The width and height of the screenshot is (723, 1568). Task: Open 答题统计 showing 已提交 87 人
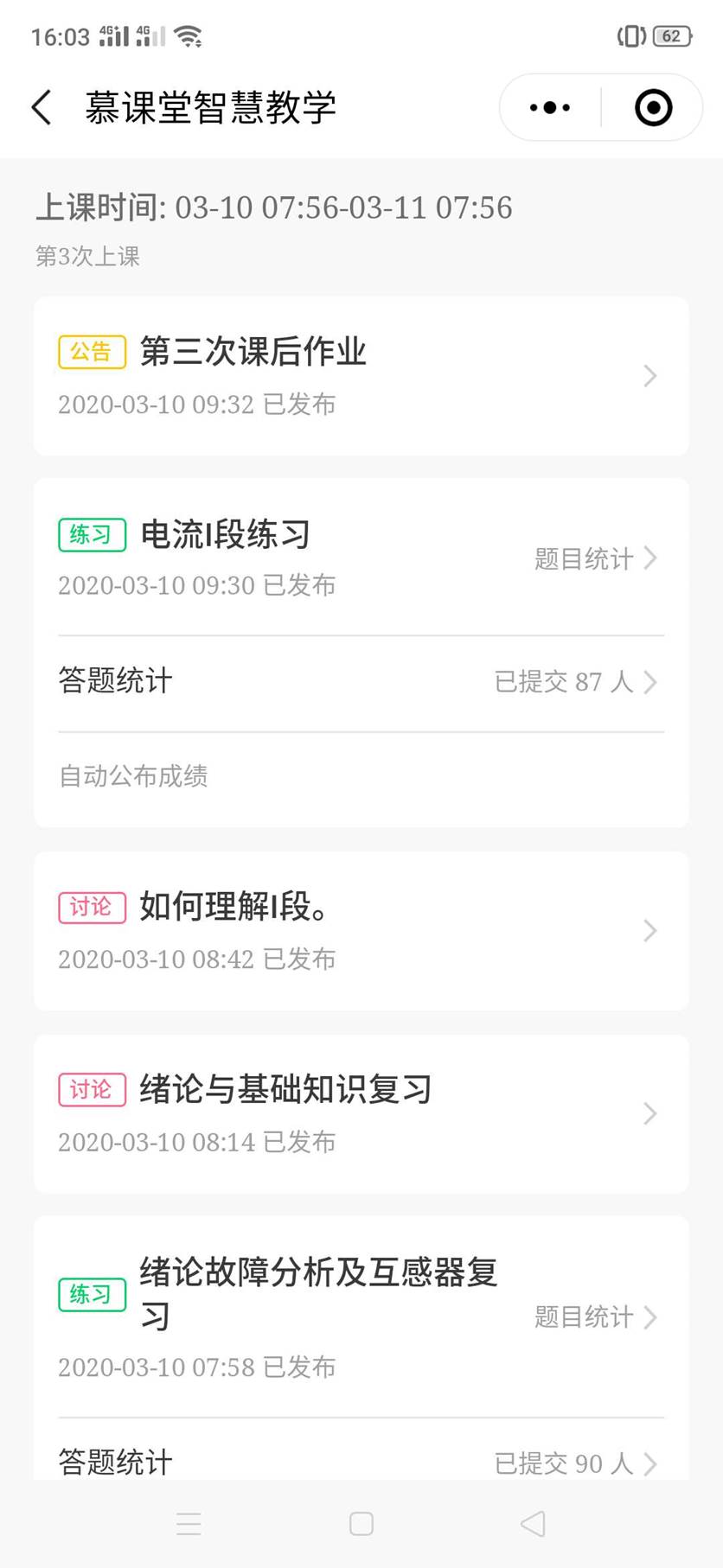[x=361, y=682]
